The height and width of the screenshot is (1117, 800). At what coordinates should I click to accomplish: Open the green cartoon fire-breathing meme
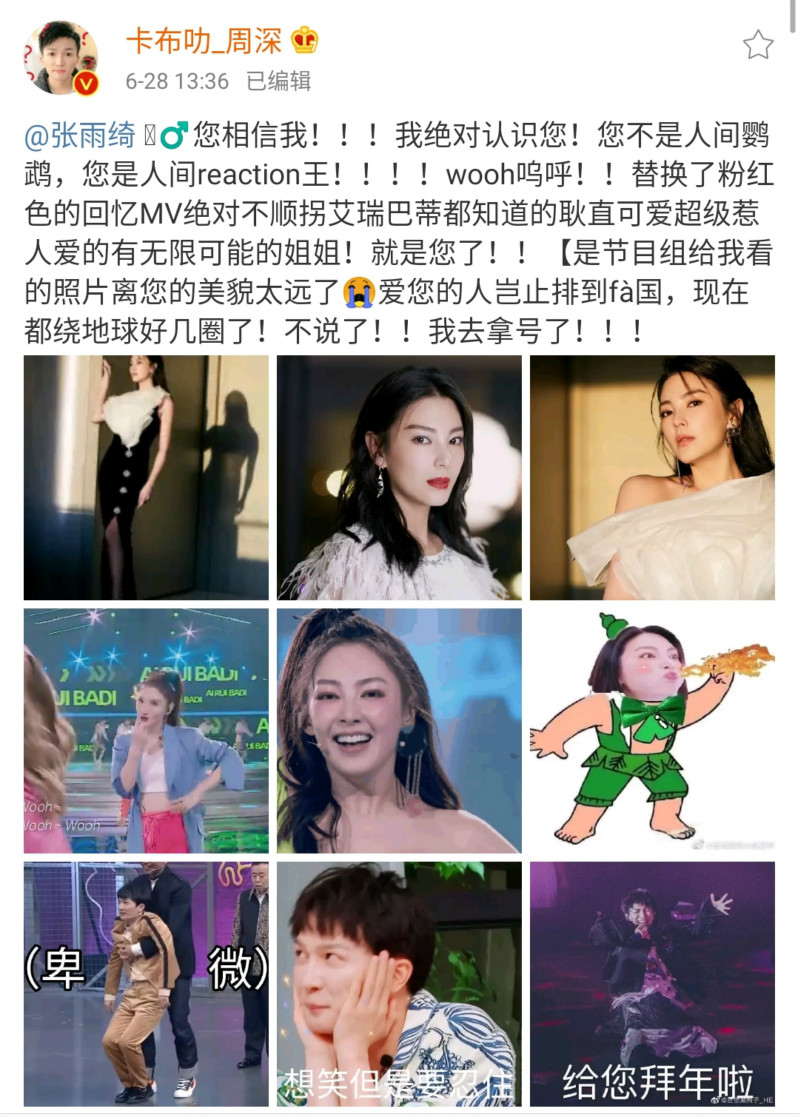[652, 730]
